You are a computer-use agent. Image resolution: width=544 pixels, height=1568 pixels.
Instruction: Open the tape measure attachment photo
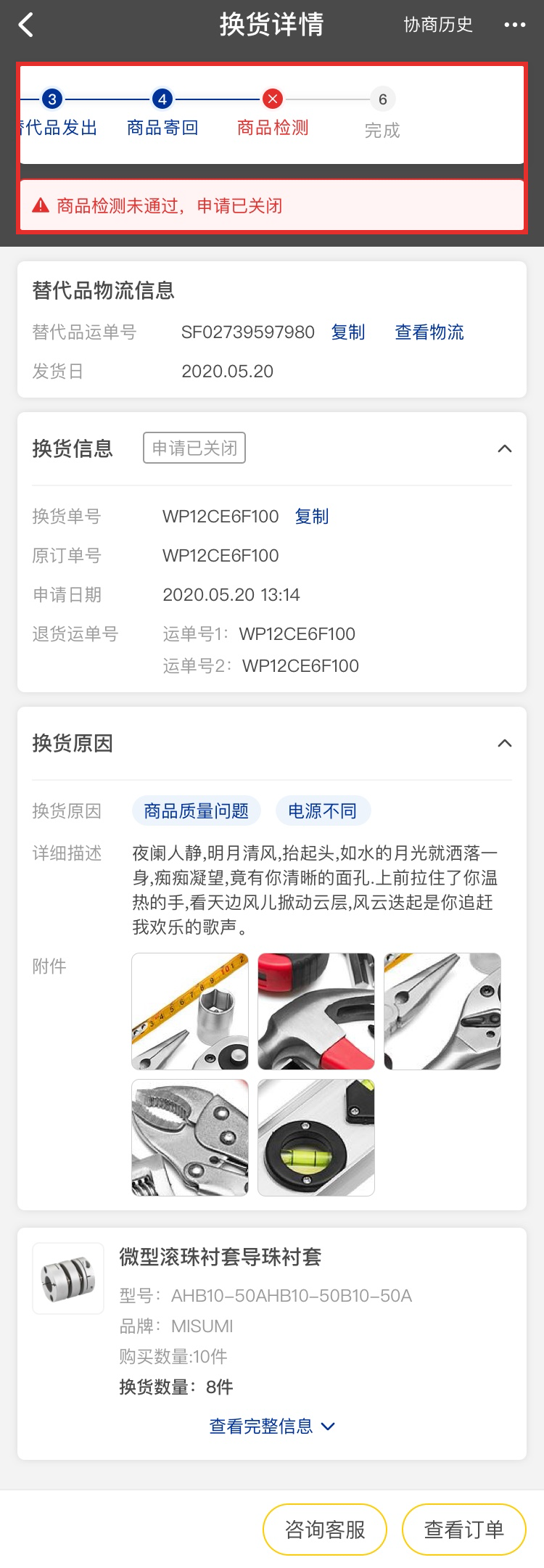pos(190,1011)
